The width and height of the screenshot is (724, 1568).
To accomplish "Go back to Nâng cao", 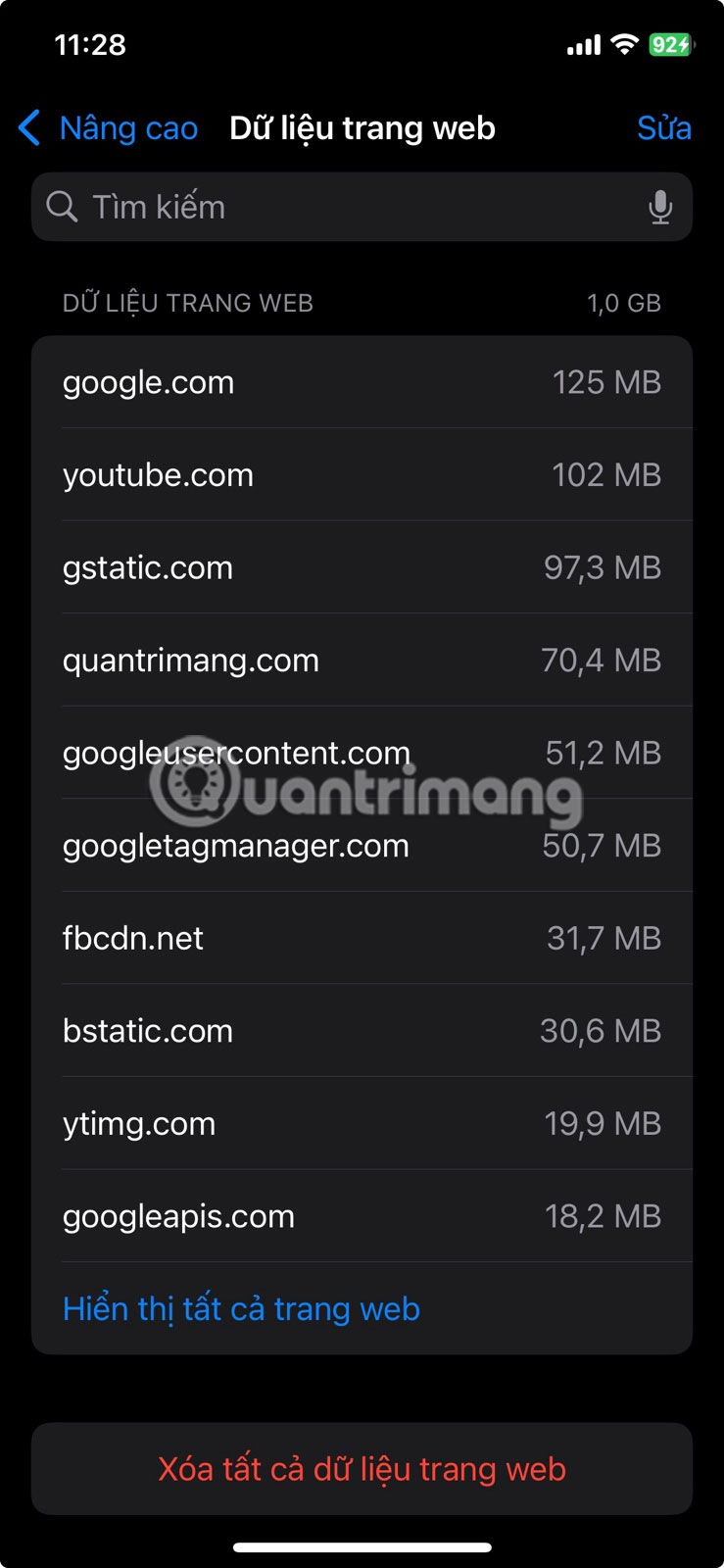I will [x=108, y=128].
